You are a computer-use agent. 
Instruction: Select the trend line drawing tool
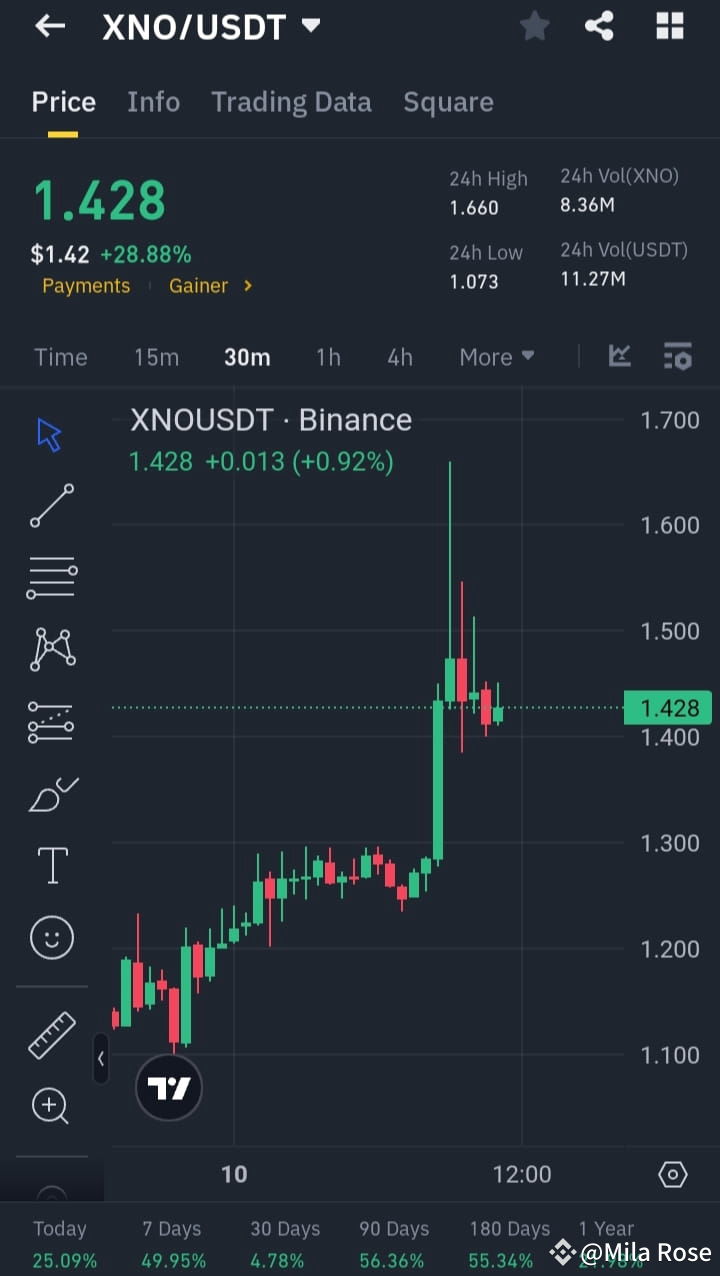(51, 506)
